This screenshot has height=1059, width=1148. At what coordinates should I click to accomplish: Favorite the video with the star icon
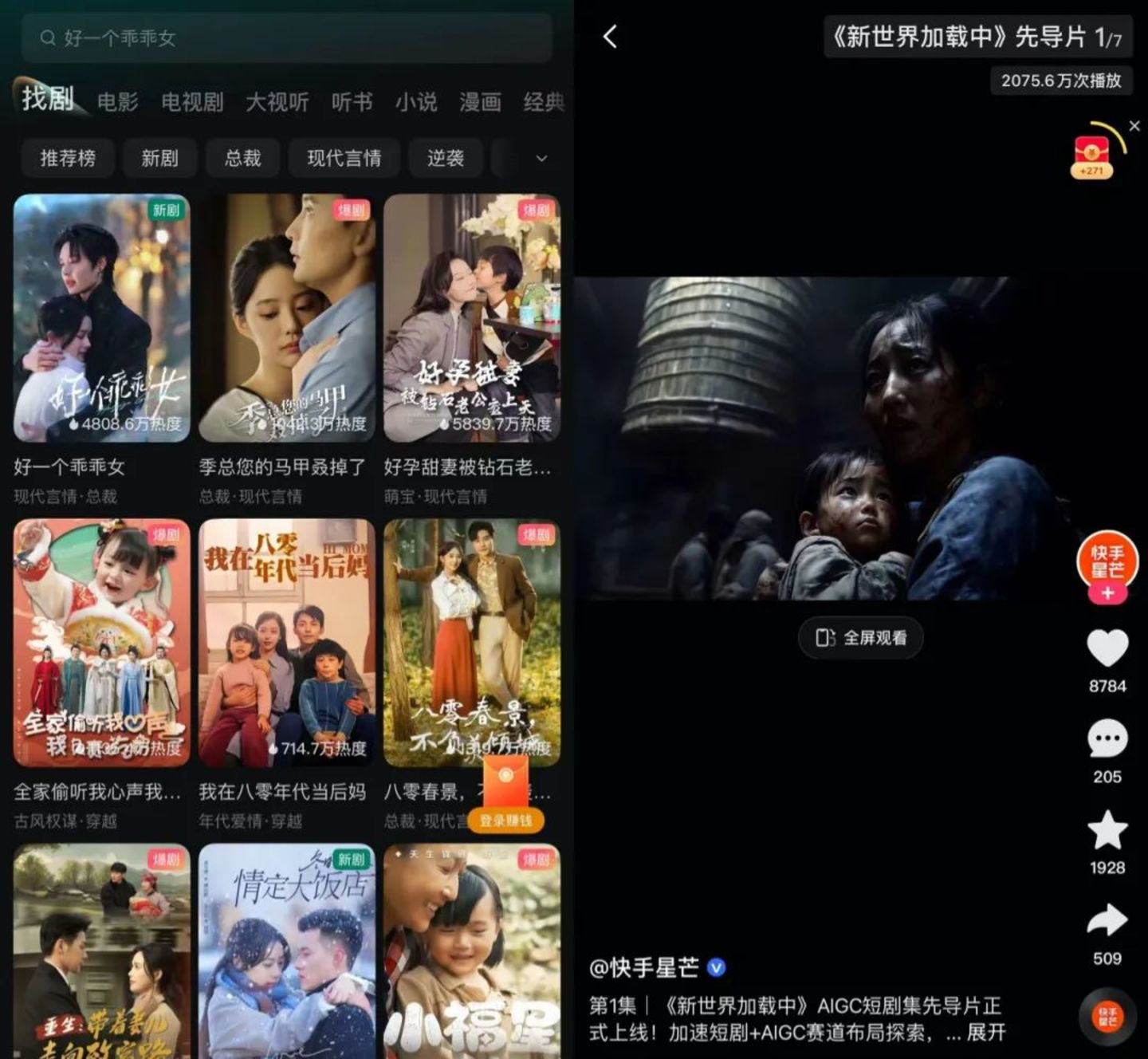[x=1107, y=830]
